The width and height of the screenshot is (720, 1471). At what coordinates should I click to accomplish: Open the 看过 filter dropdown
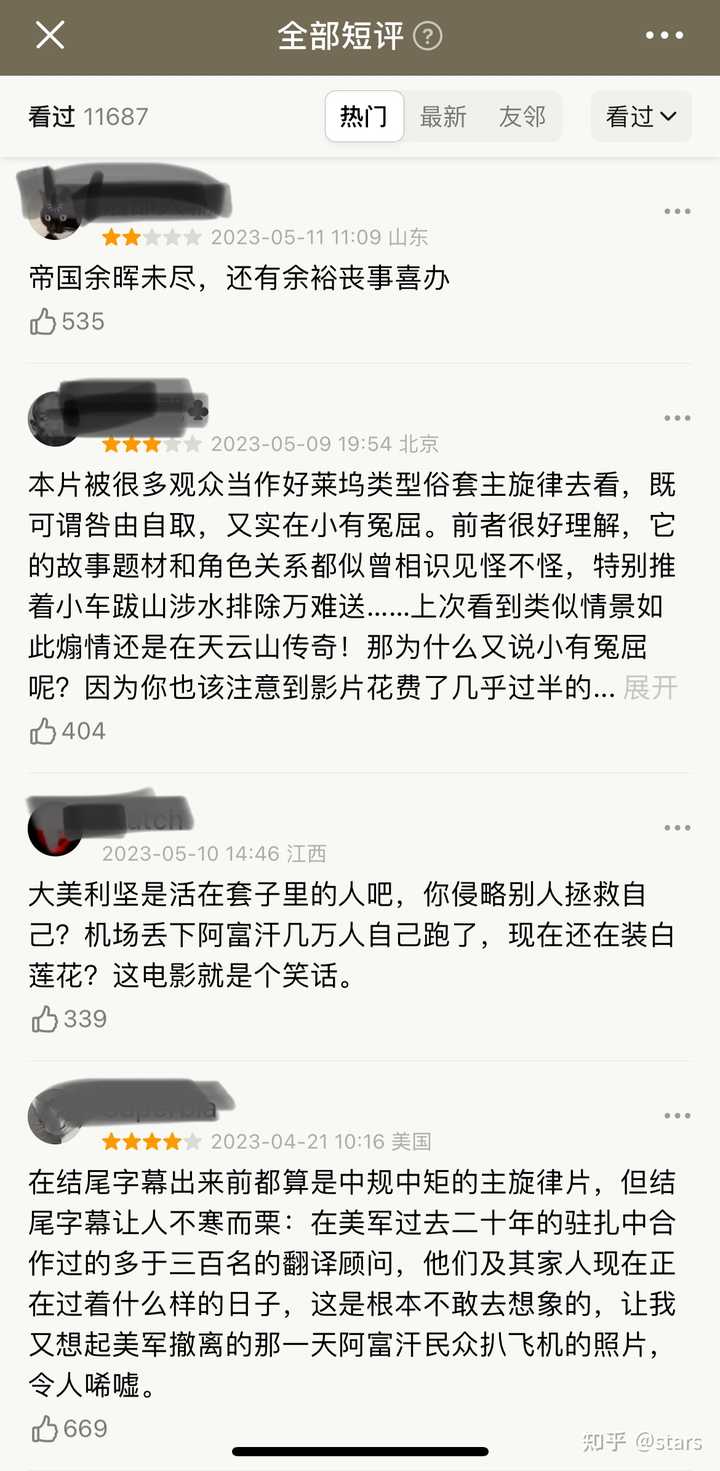pos(641,117)
